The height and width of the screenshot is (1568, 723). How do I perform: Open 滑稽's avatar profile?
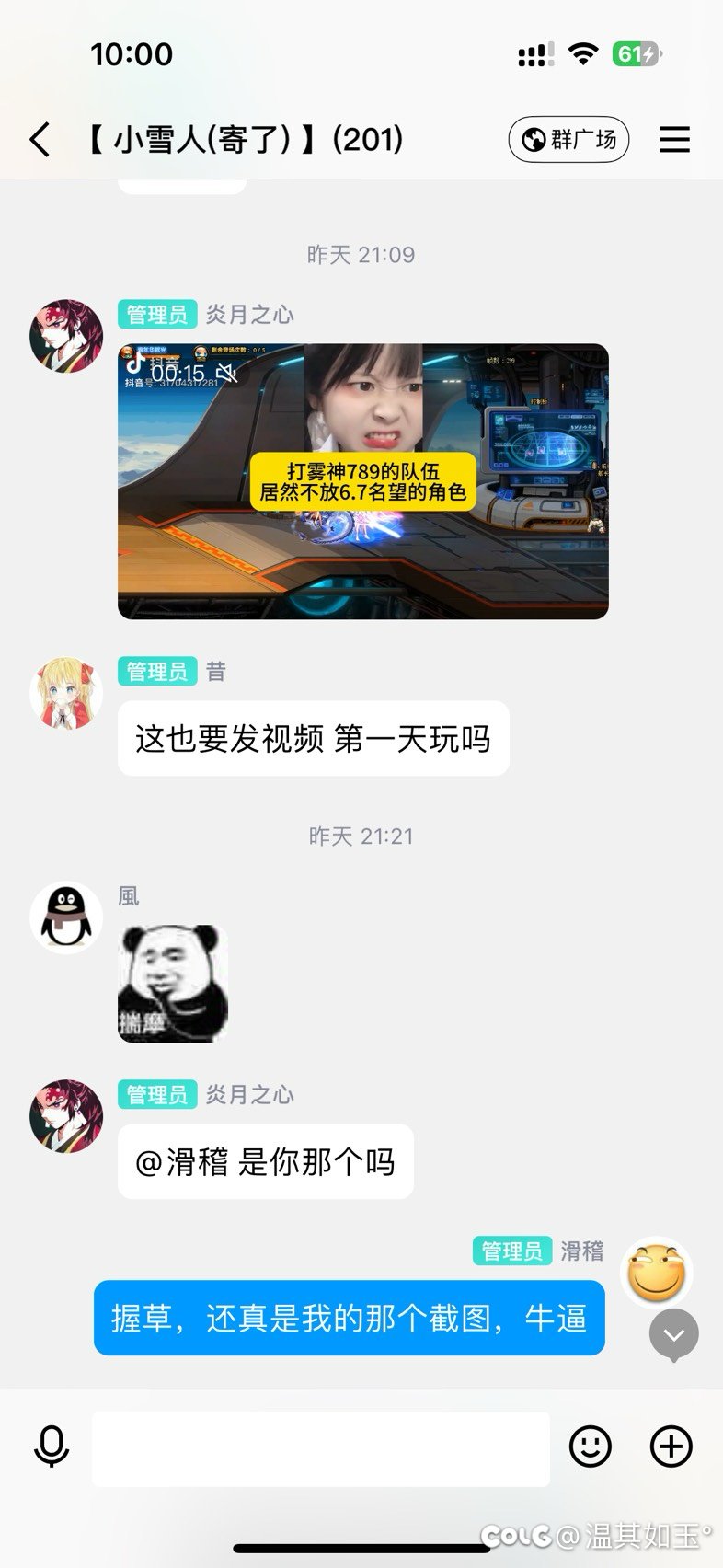coord(657,1273)
